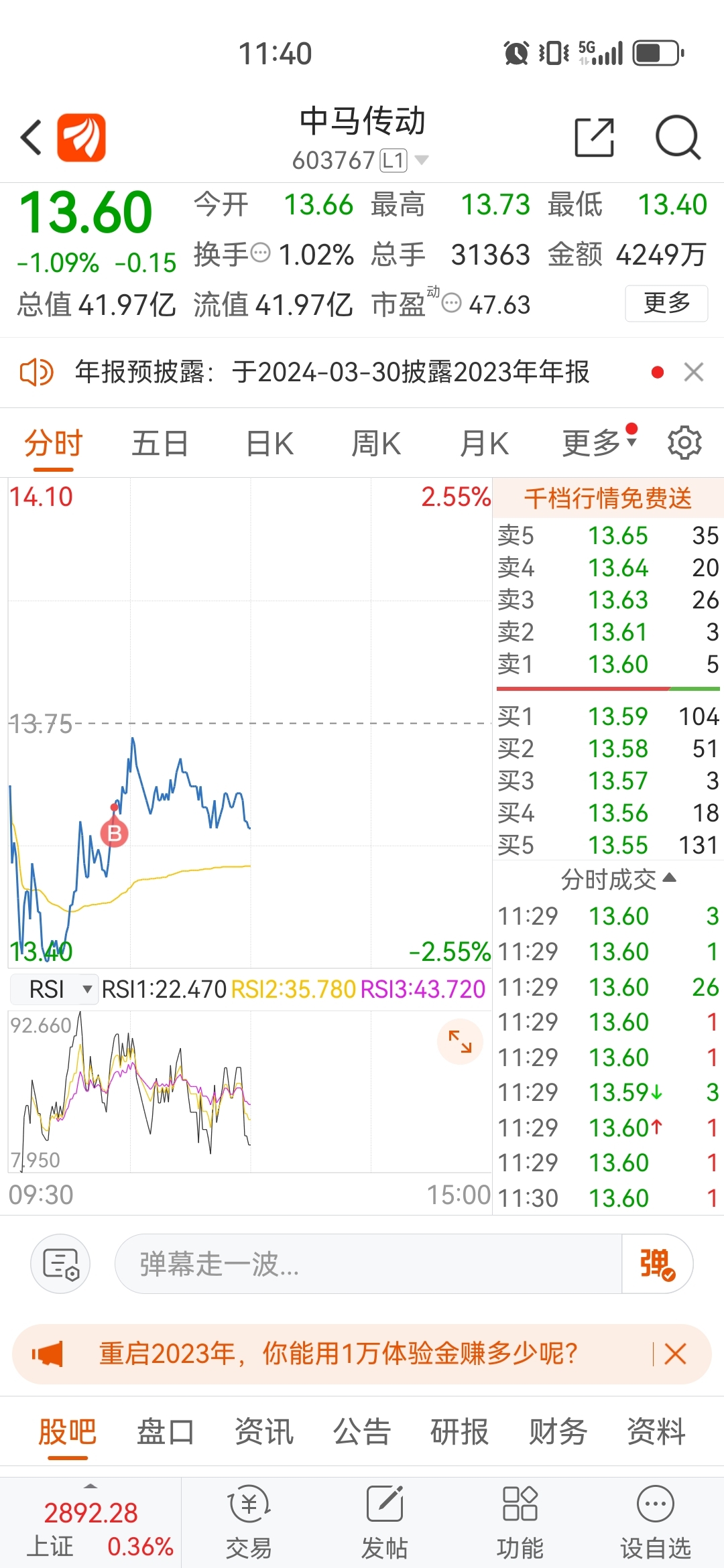Switch to the 日K chart tab
The image size is (724, 1568).
(269, 444)
